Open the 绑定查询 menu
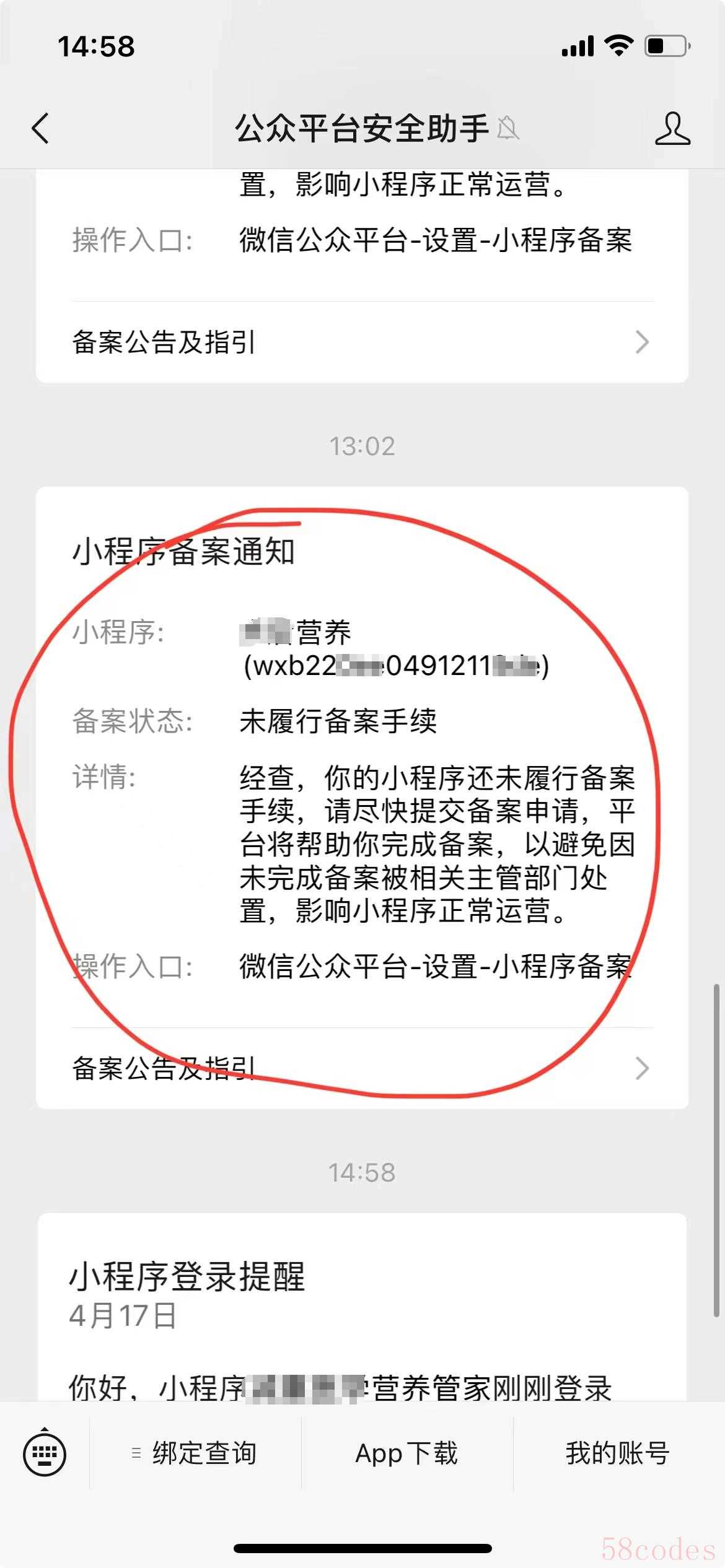725x1568 pixels. [195, 1453]
